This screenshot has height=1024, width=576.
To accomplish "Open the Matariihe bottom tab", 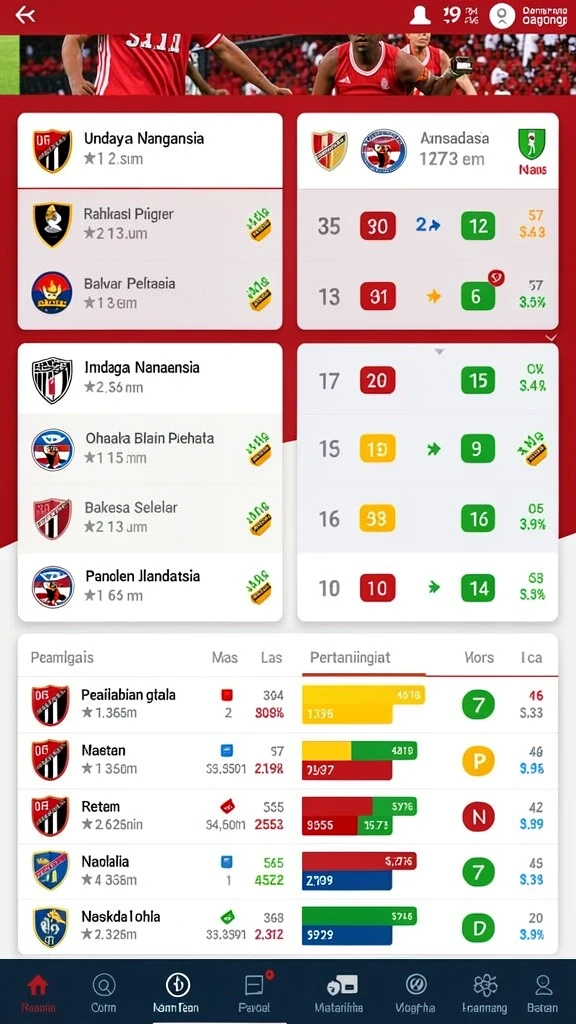I will click(339, 993).
